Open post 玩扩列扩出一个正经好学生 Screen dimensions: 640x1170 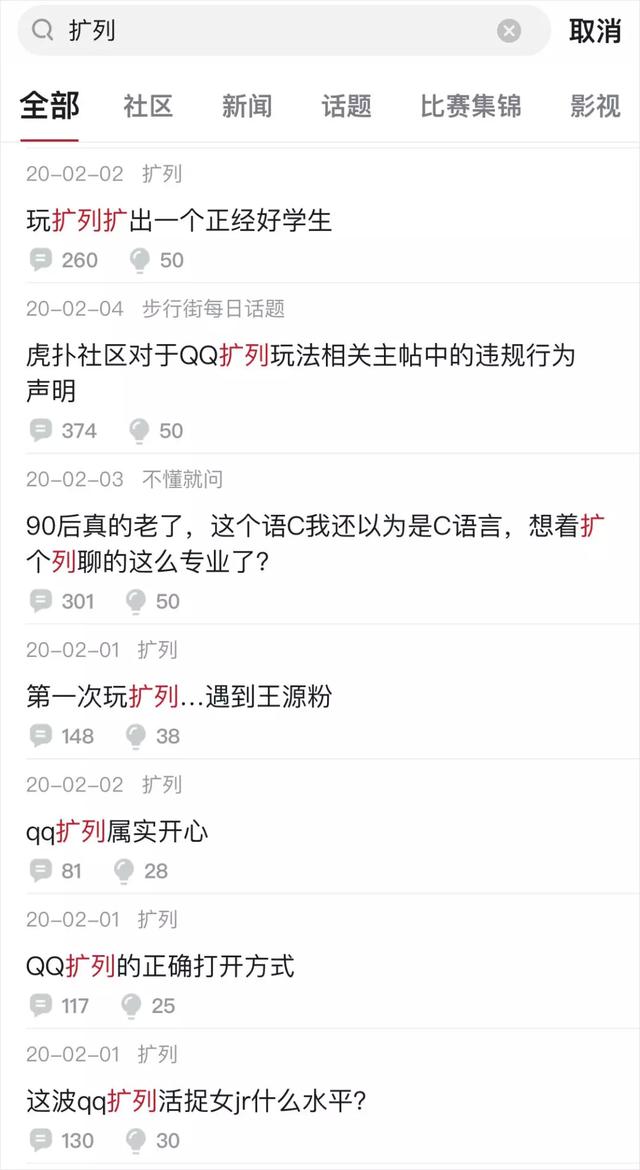[180, 220]
